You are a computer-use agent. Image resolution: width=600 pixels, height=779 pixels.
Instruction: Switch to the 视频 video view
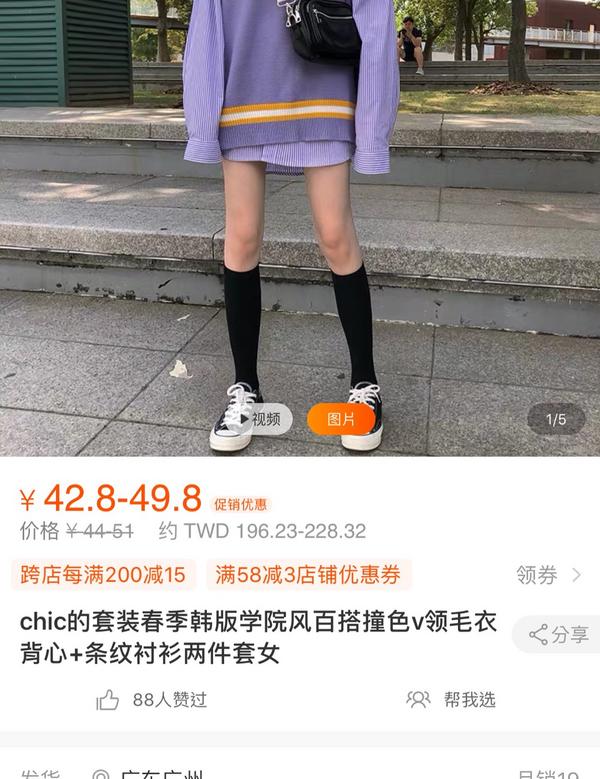(257, 419)
